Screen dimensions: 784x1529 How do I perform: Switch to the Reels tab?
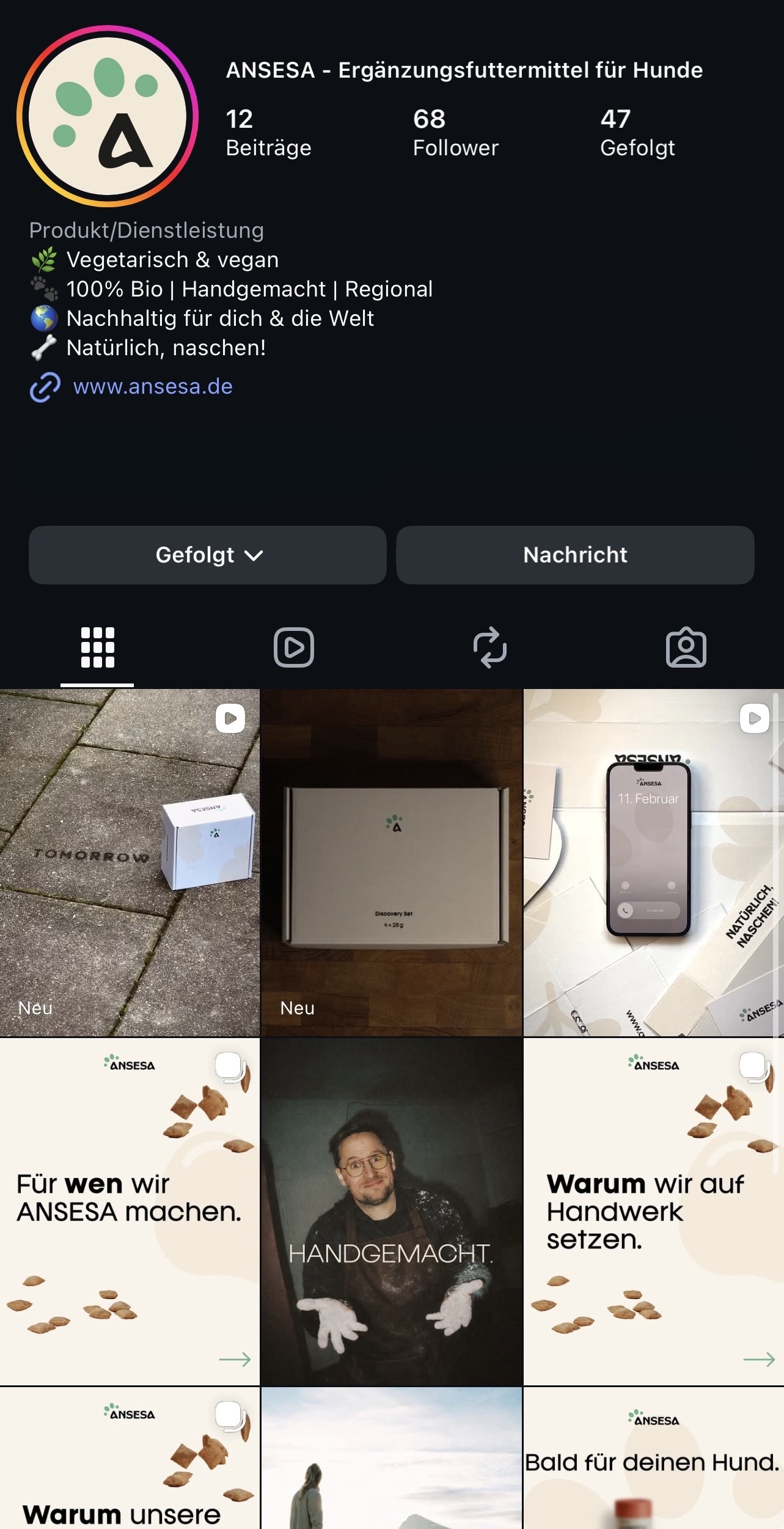point(294,647)
